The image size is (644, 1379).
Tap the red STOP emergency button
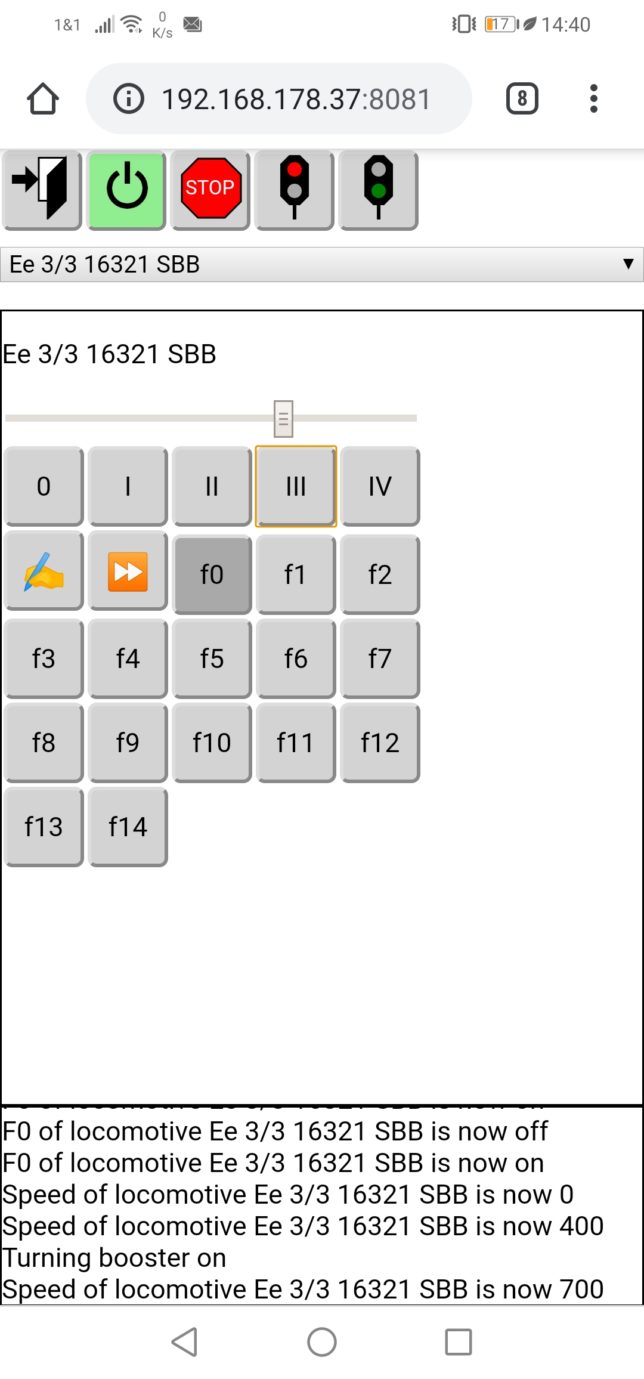[210, 189]
